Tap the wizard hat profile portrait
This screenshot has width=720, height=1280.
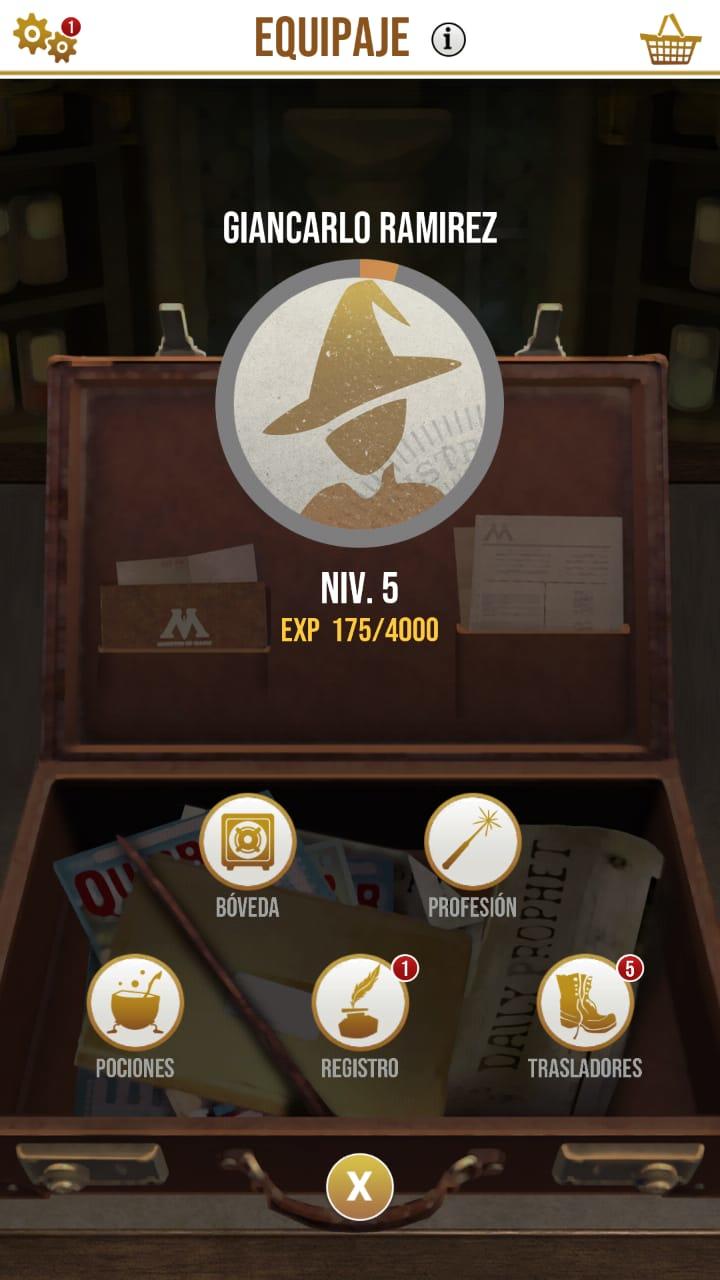point(360,403)
